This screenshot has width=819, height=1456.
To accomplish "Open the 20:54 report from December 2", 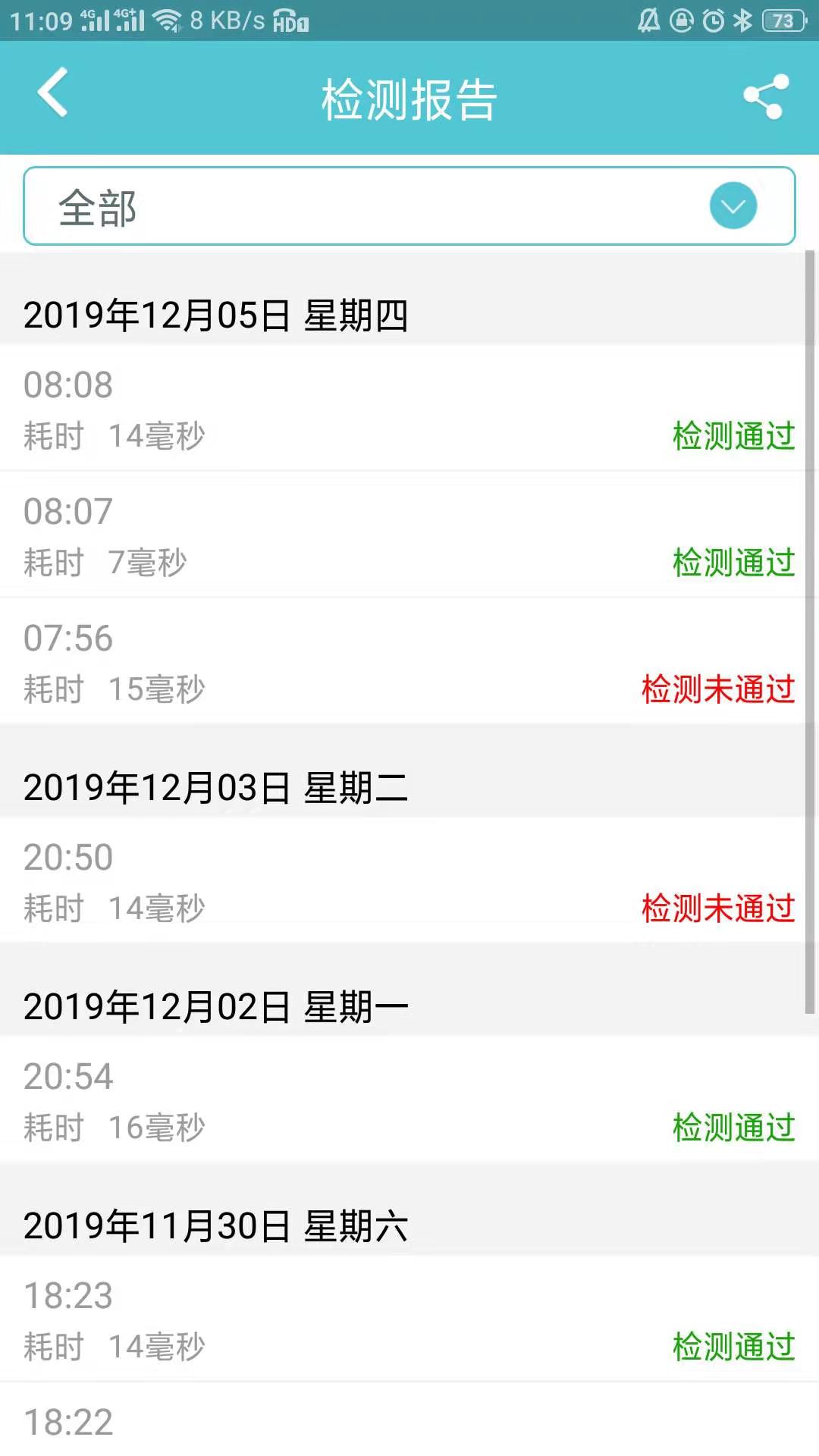I will point(409,1100).
